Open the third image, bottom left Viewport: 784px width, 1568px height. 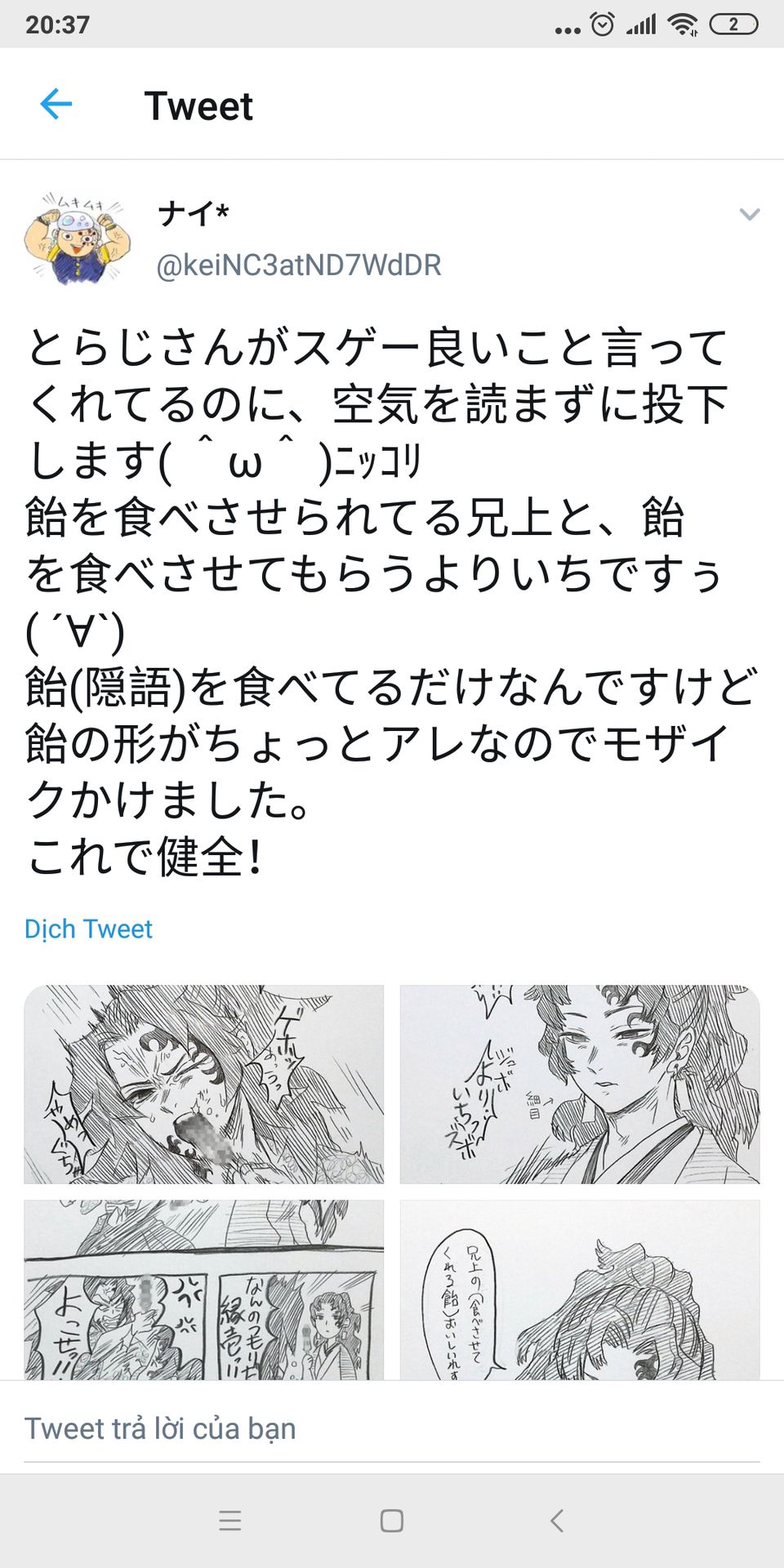coord(204,1290)
